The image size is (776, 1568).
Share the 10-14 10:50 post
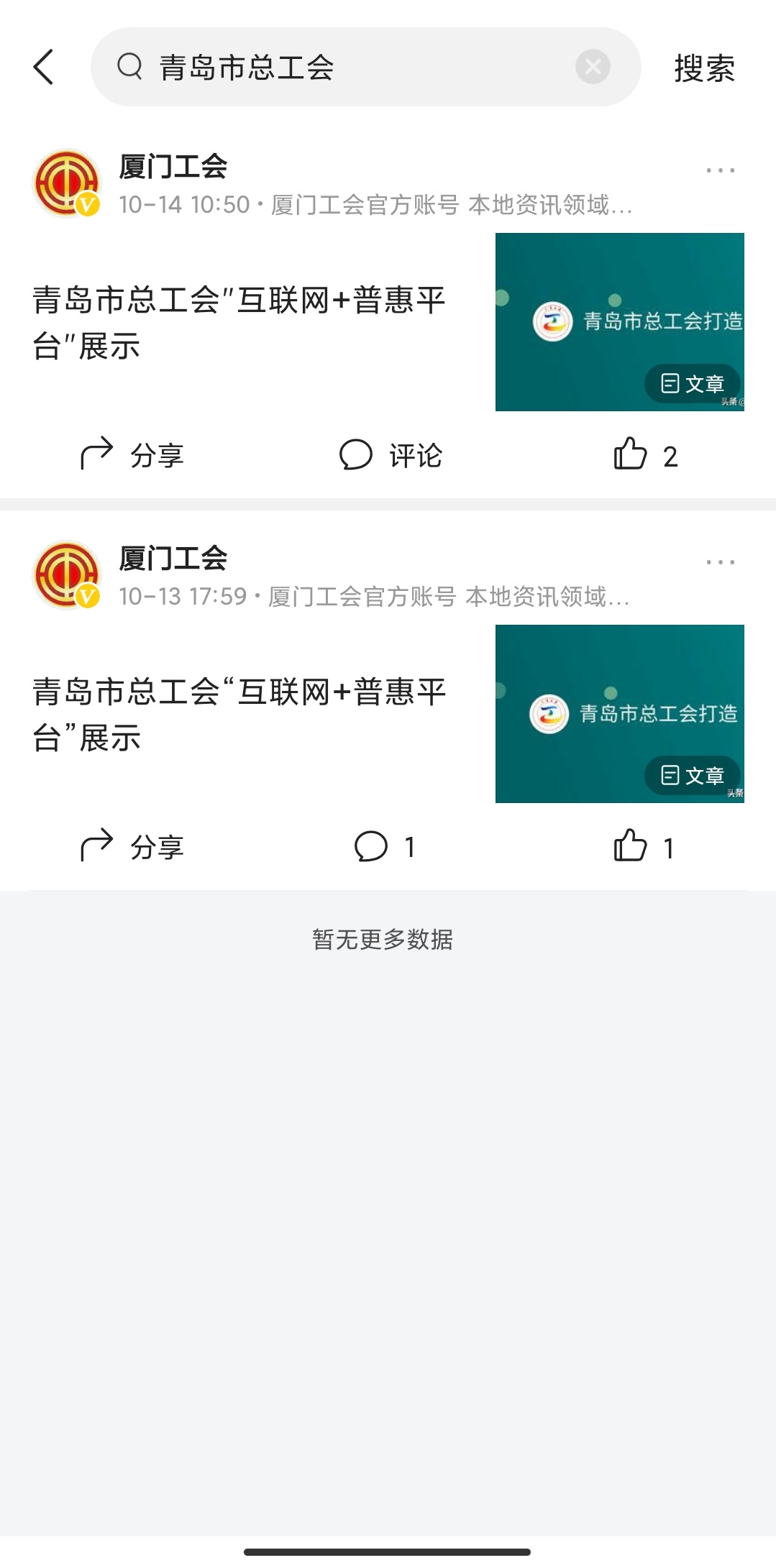pos(132,455)
